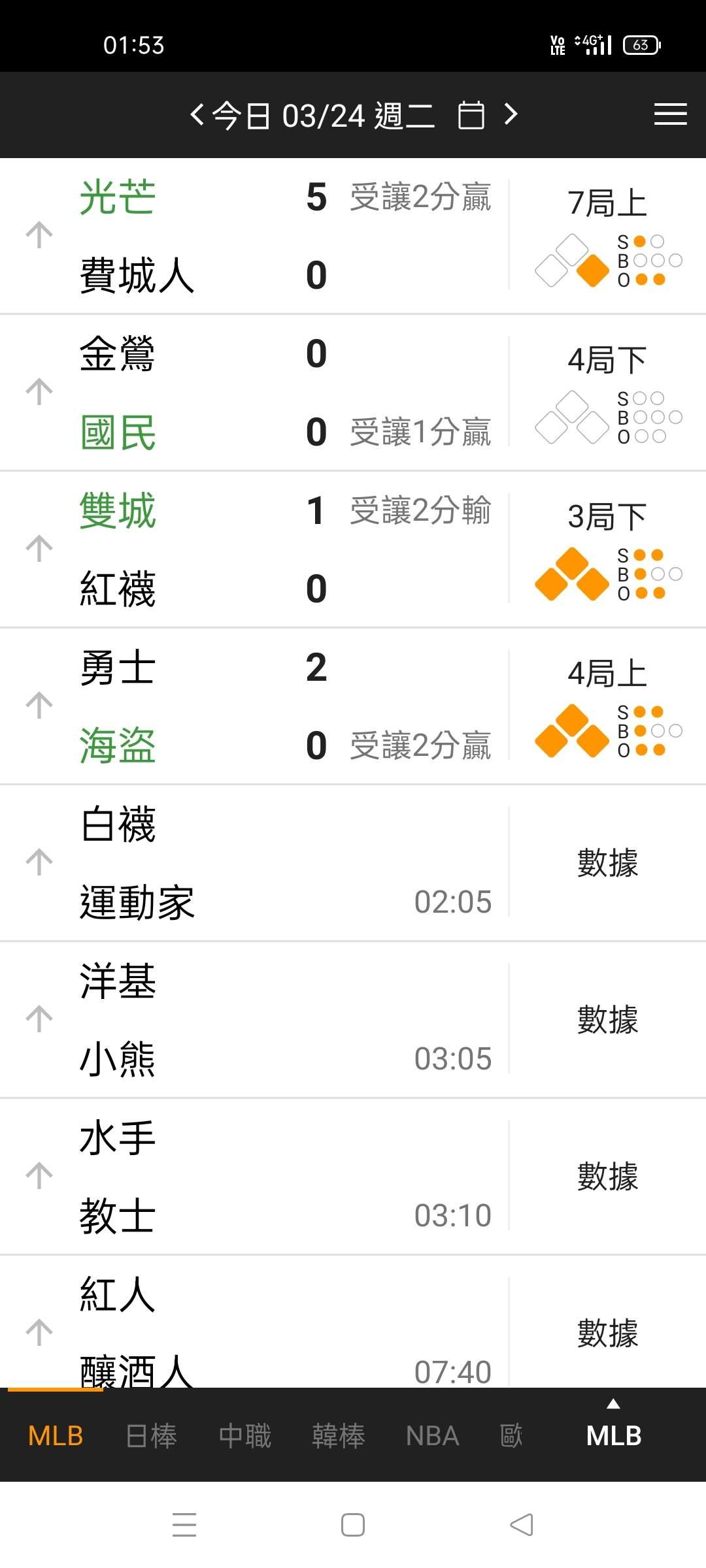View 數據 for 白襪 vs 運動家
Viewport: 706px width, 1568px height.
coord(607,863)
